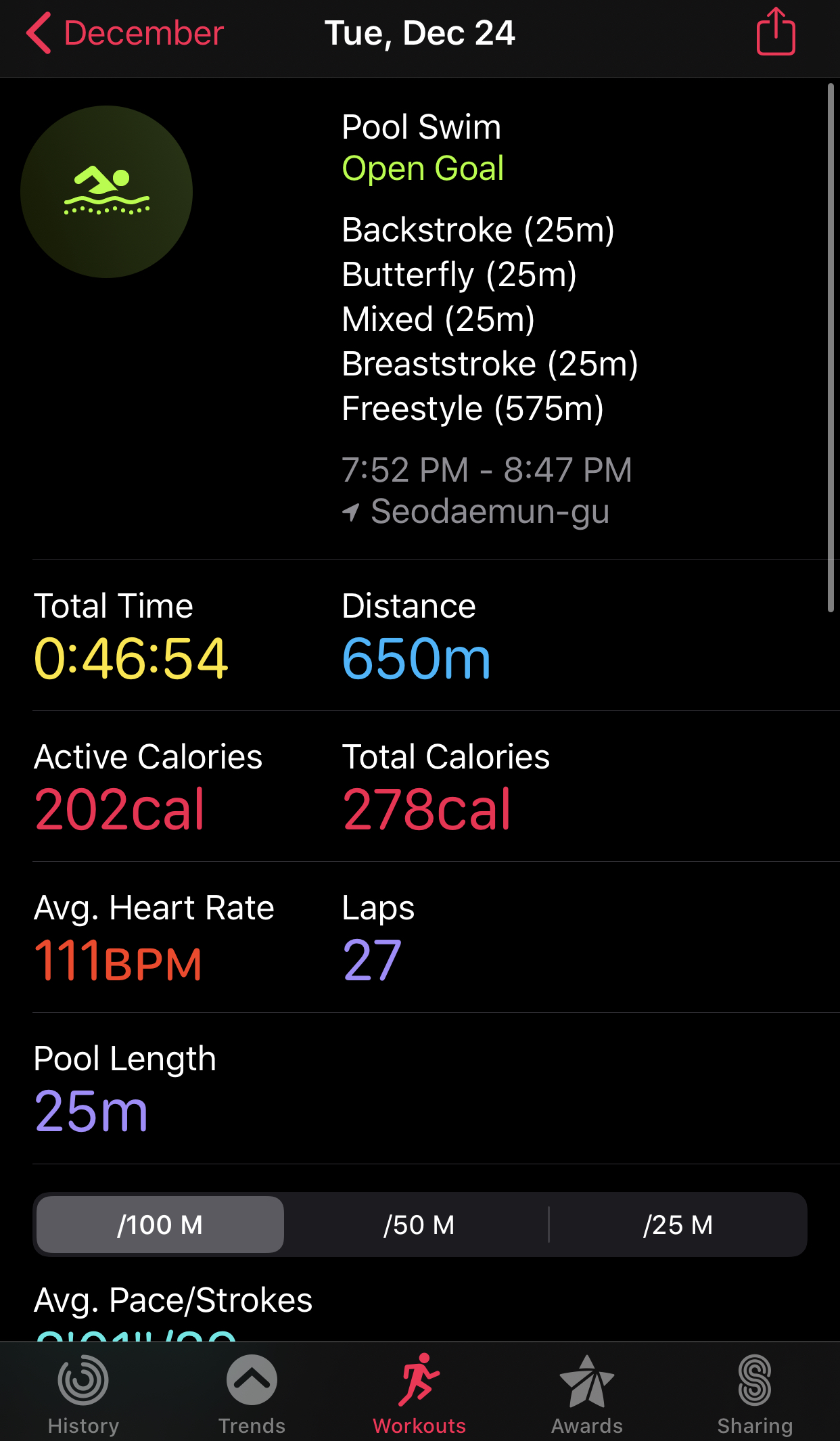Share this Pool Swim workout
This screenshot has height=1441, width=840.
coord(776,31)
